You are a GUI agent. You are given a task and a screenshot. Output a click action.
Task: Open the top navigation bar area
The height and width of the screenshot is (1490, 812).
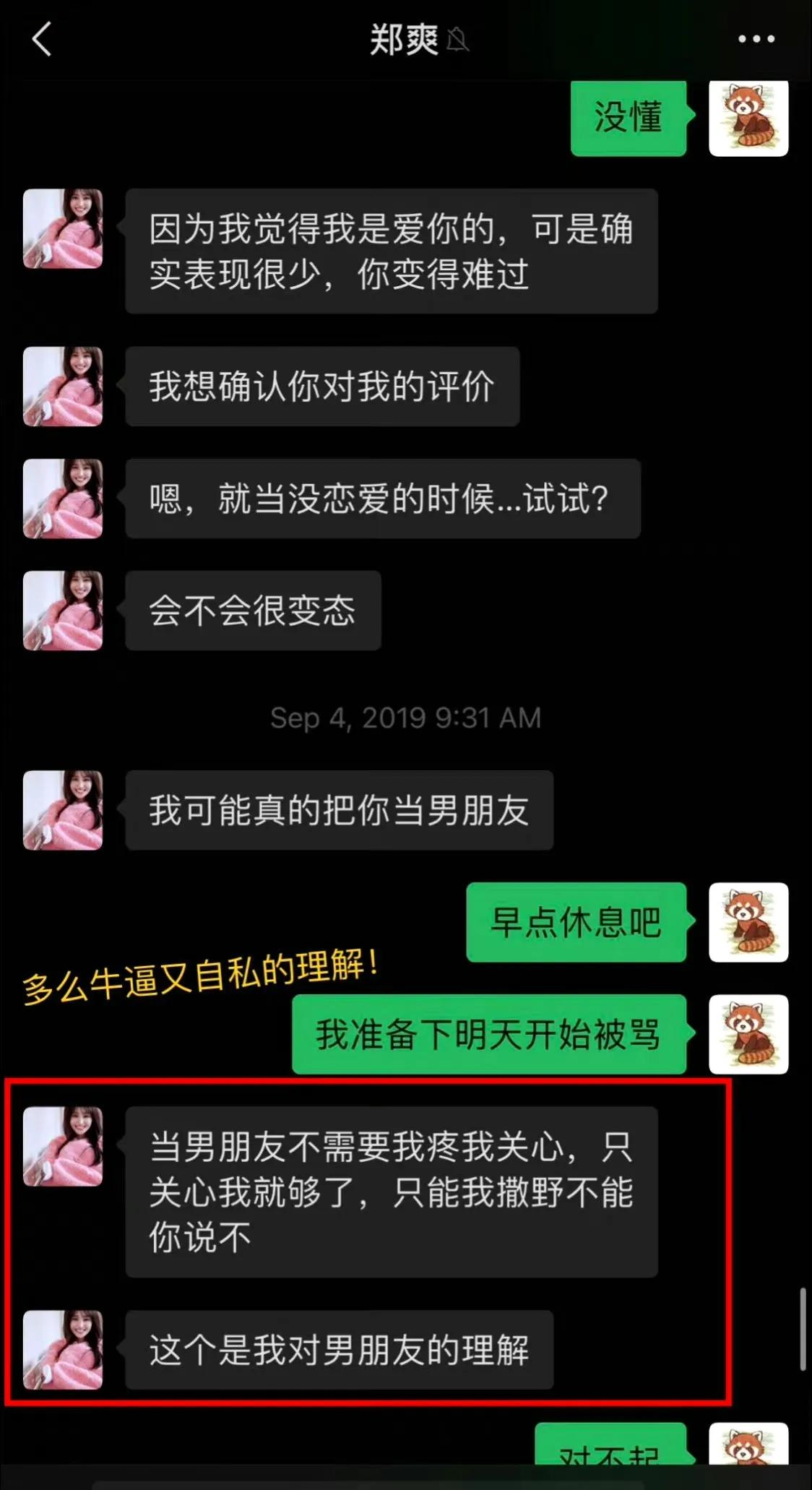click(x=406, y=40)
